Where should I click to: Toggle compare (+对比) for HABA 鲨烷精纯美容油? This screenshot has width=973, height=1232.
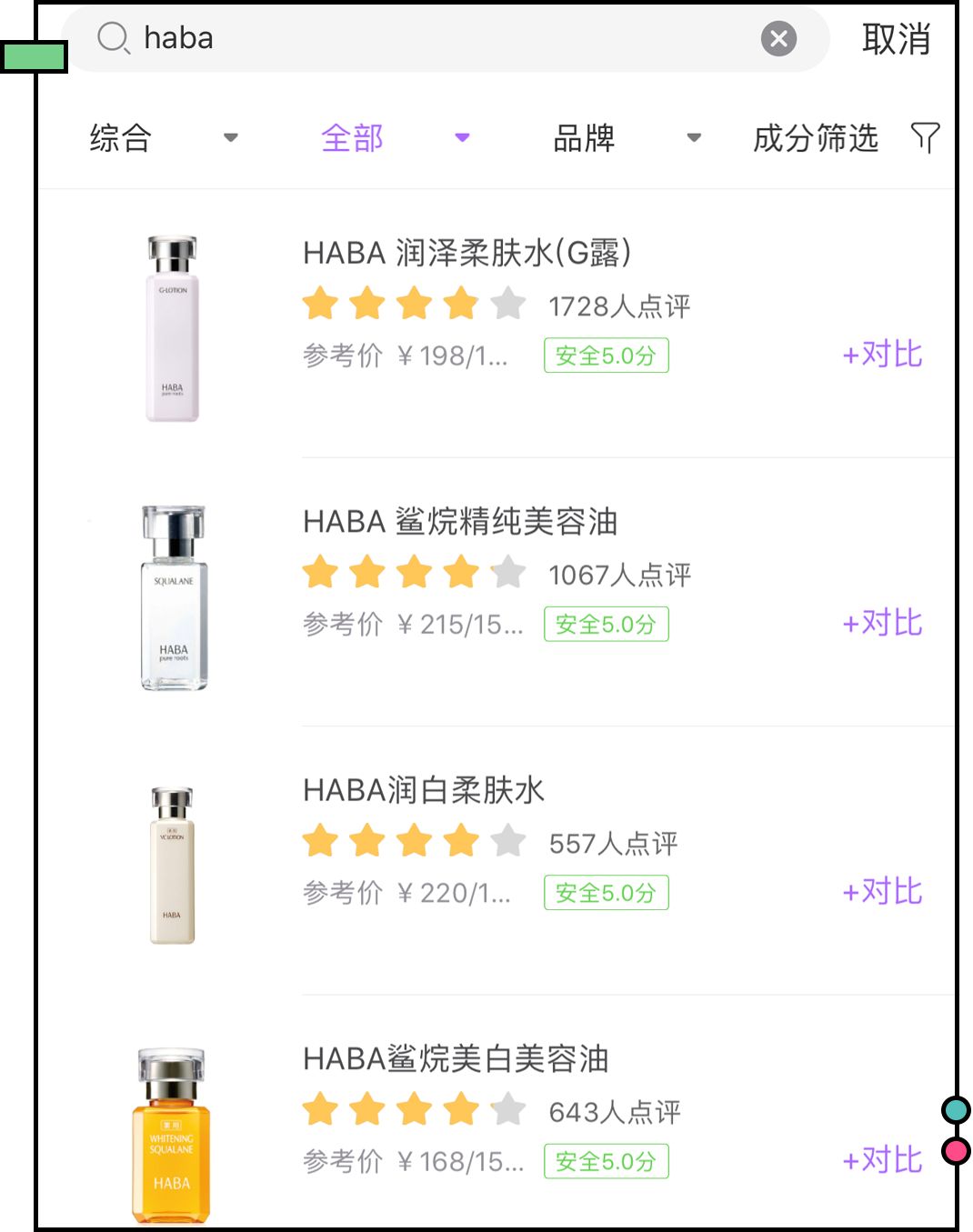tap(880, 622)
